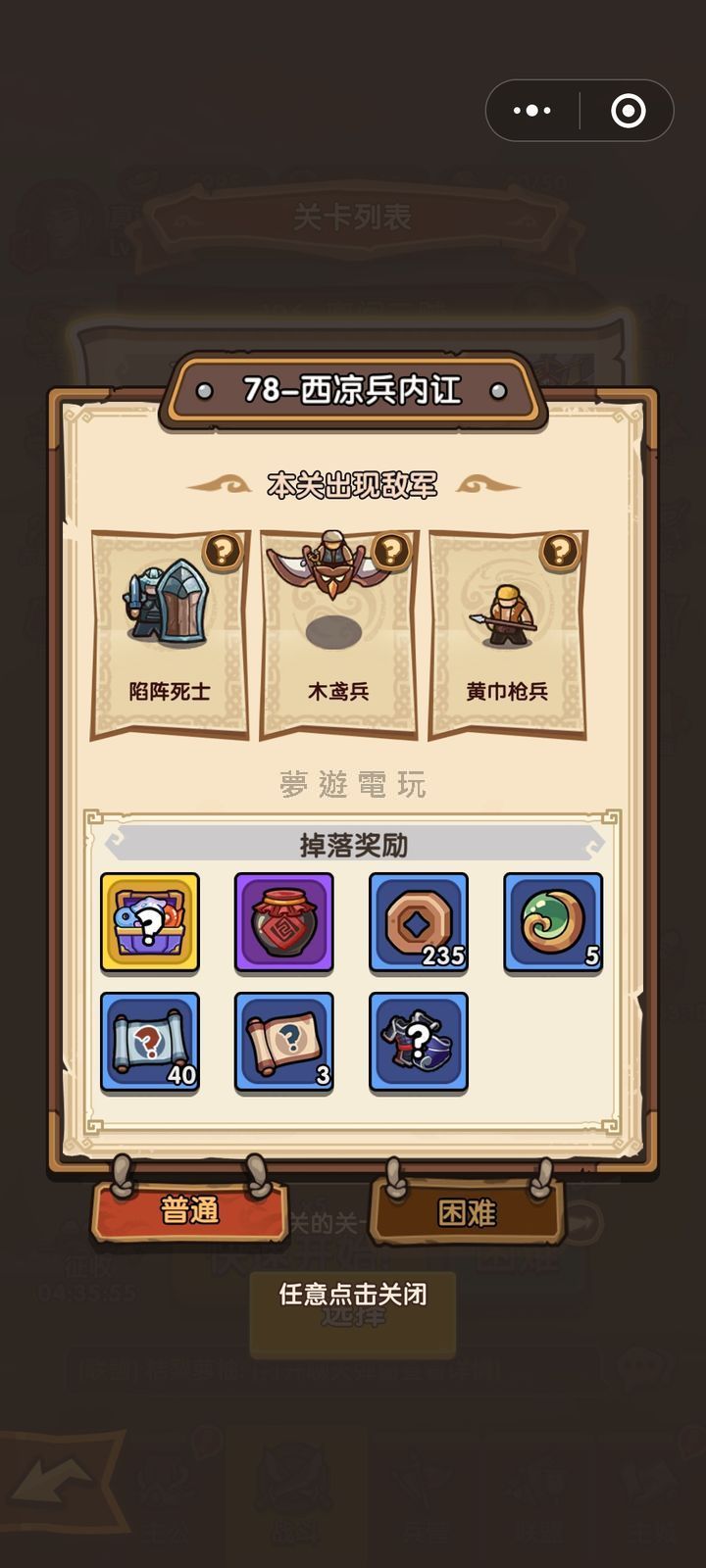The height and width of the screenshot is (1568, 706).
Task: Close the mini program via the circle icon
Action: tap(628, 111)
